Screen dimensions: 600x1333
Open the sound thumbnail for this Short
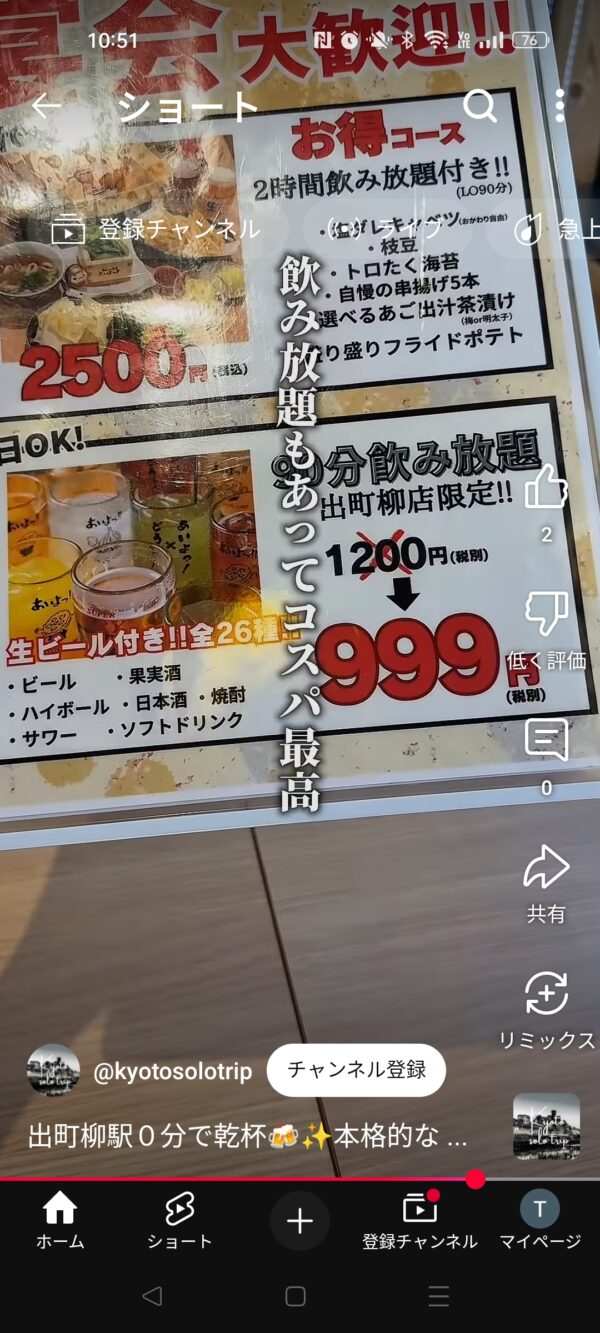coord(546,1126)
